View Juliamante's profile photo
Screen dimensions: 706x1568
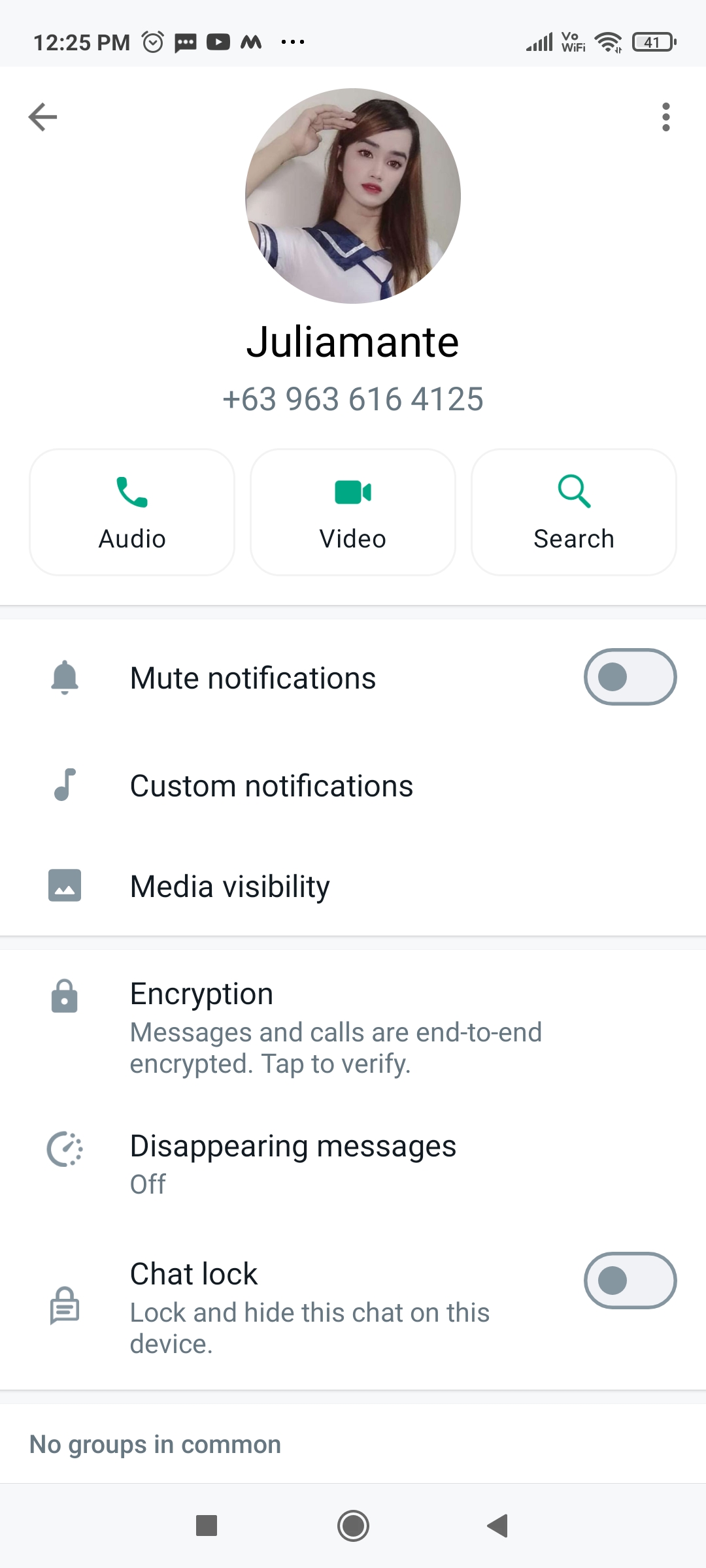coord(353,196)
